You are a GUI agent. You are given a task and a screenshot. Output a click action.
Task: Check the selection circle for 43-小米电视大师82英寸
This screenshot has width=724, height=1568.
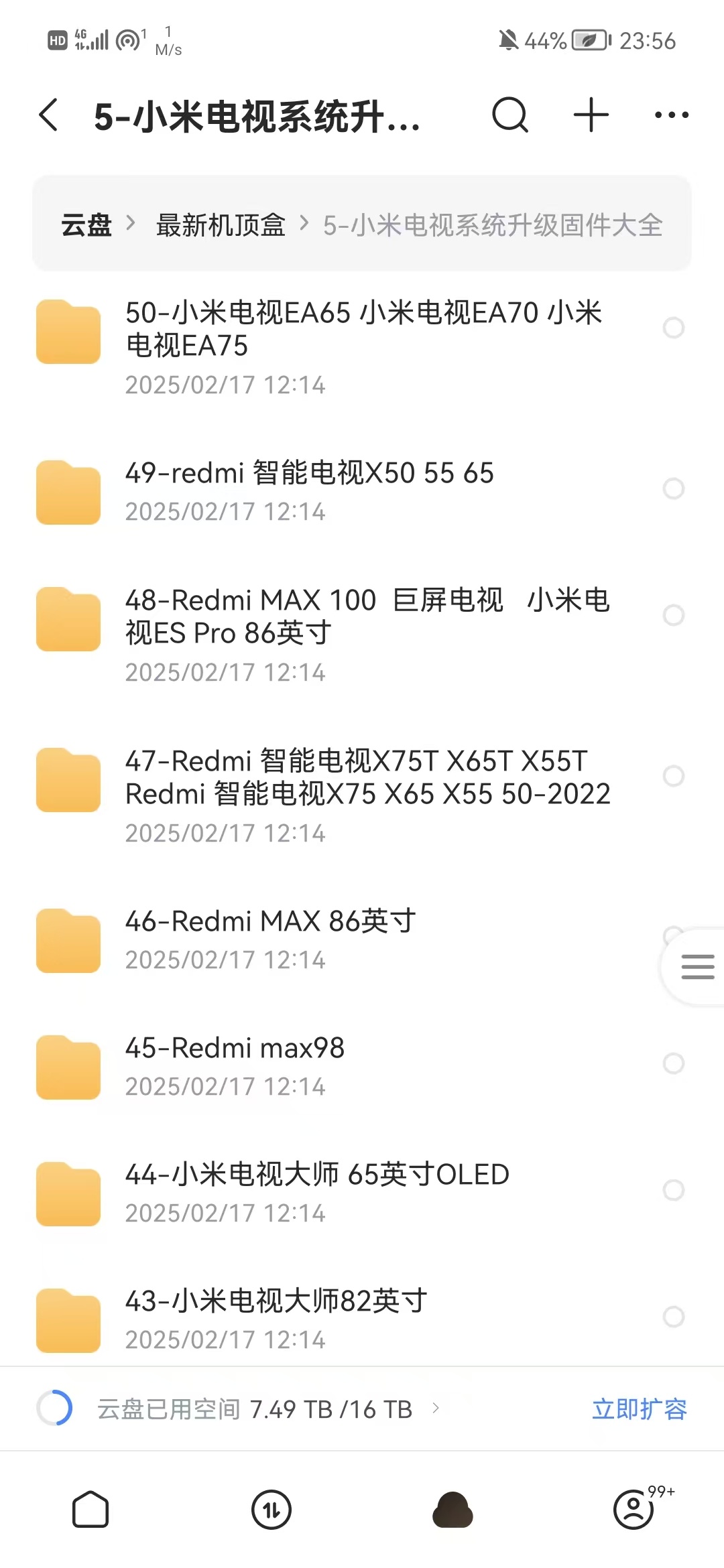coord(674,1317)
